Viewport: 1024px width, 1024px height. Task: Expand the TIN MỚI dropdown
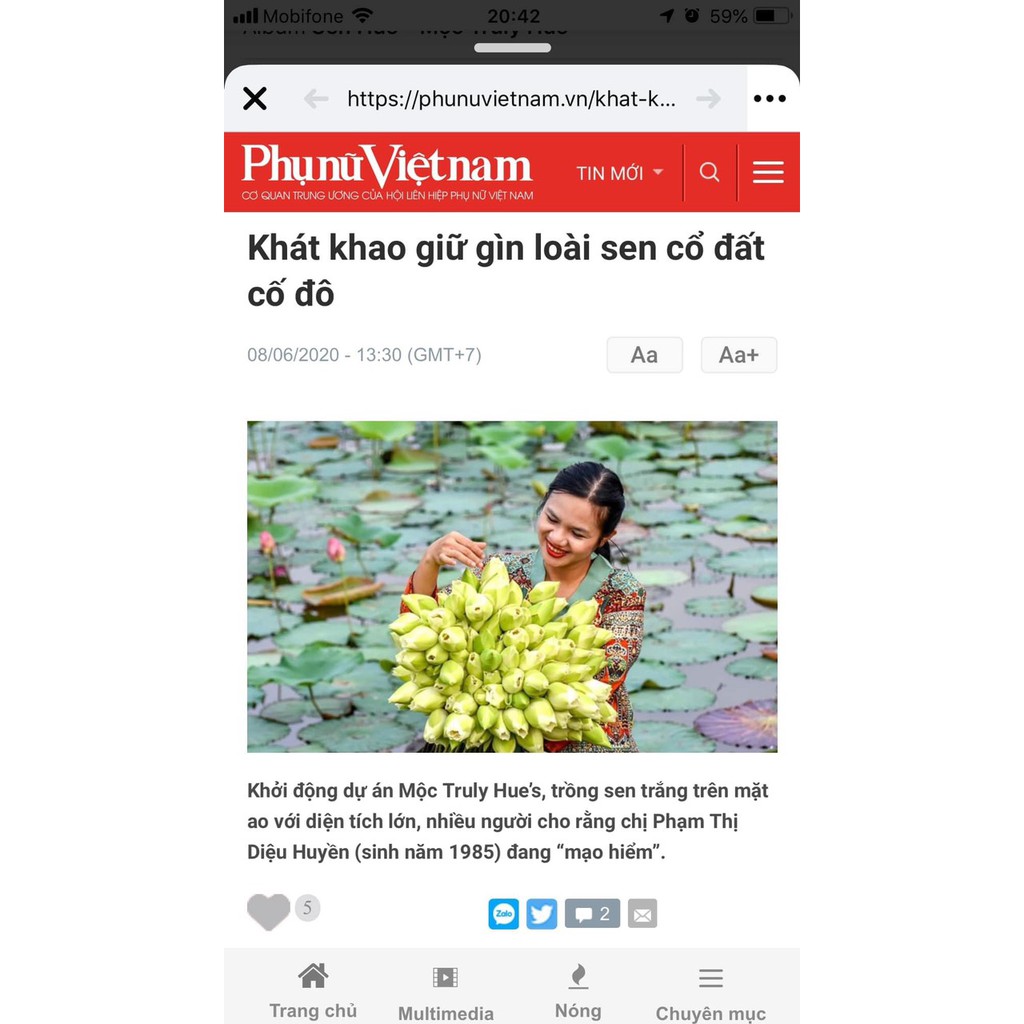coord(619,173)
